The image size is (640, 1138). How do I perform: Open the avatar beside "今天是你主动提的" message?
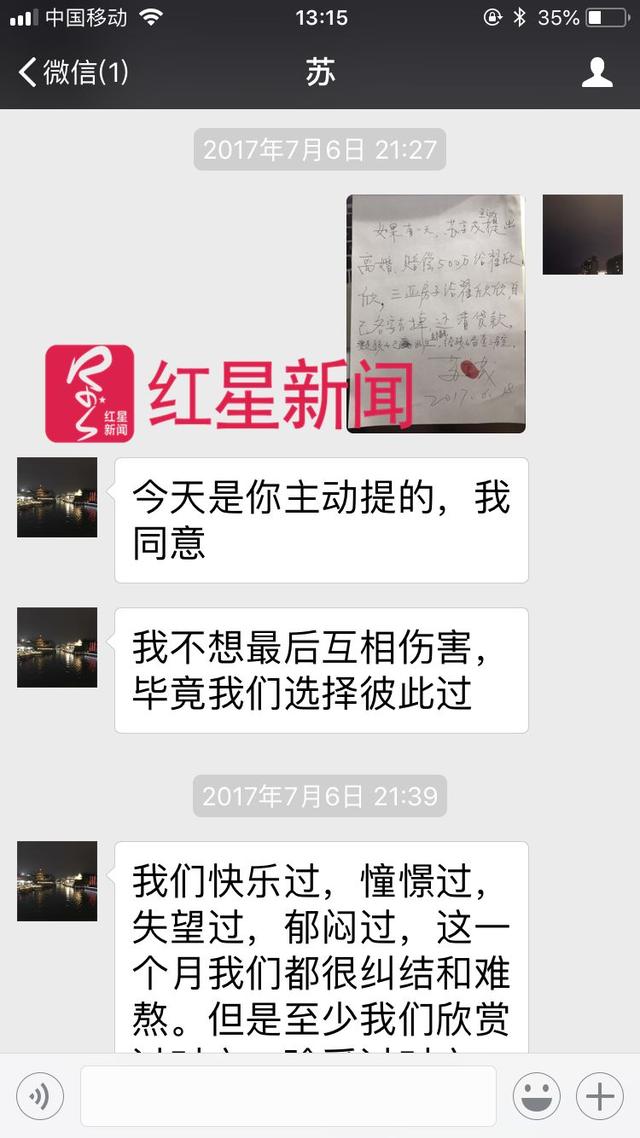coord(57,498)
